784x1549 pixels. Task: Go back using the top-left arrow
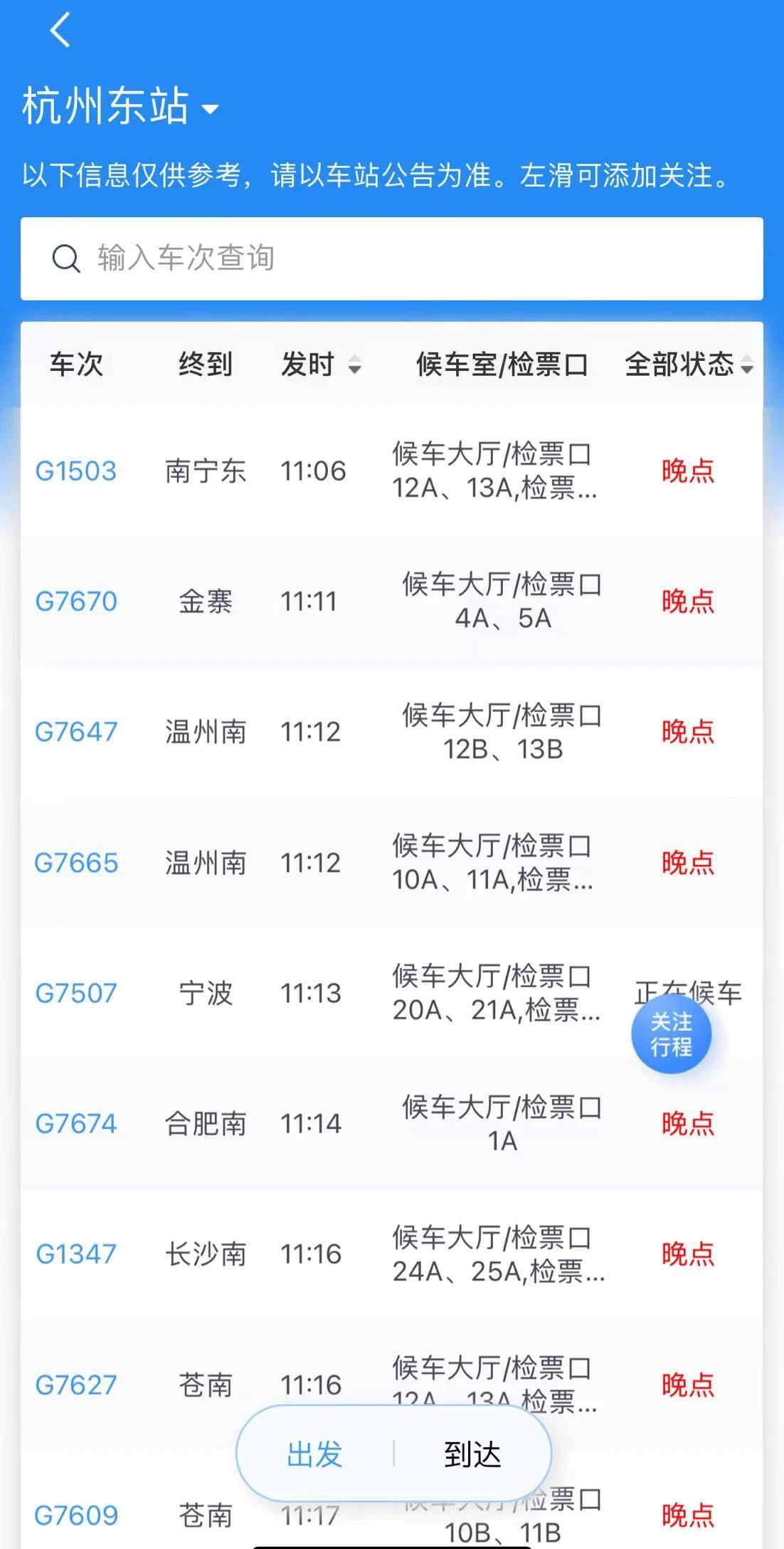(x=60, y=30)
